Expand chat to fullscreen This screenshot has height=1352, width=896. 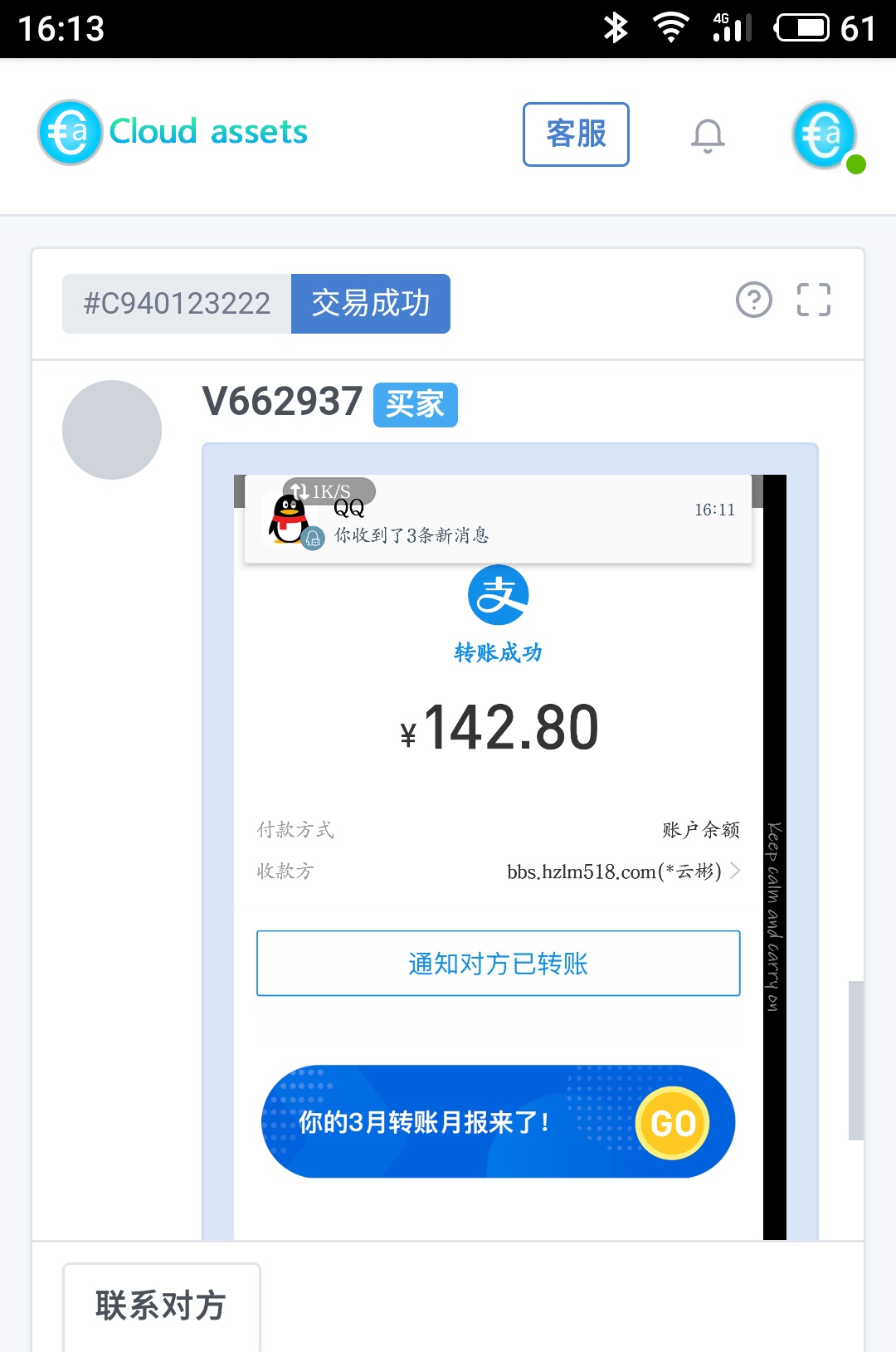coord(813,300)
